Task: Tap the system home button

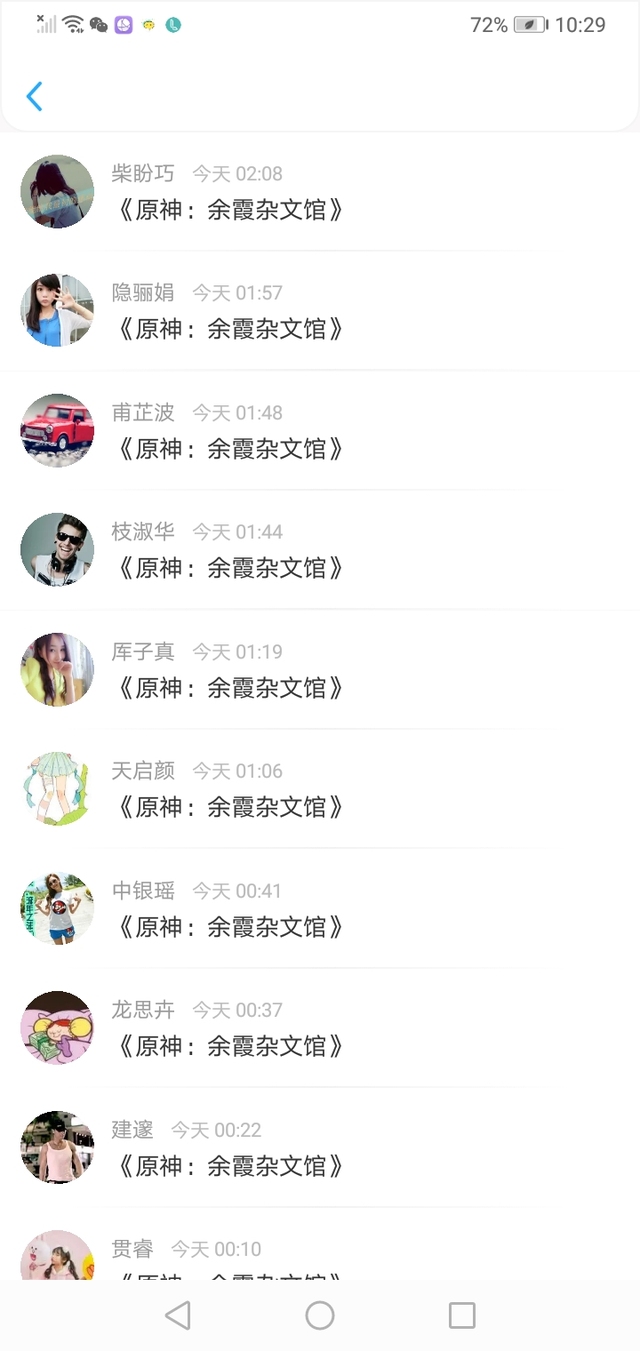Action: click(320, 1315)
